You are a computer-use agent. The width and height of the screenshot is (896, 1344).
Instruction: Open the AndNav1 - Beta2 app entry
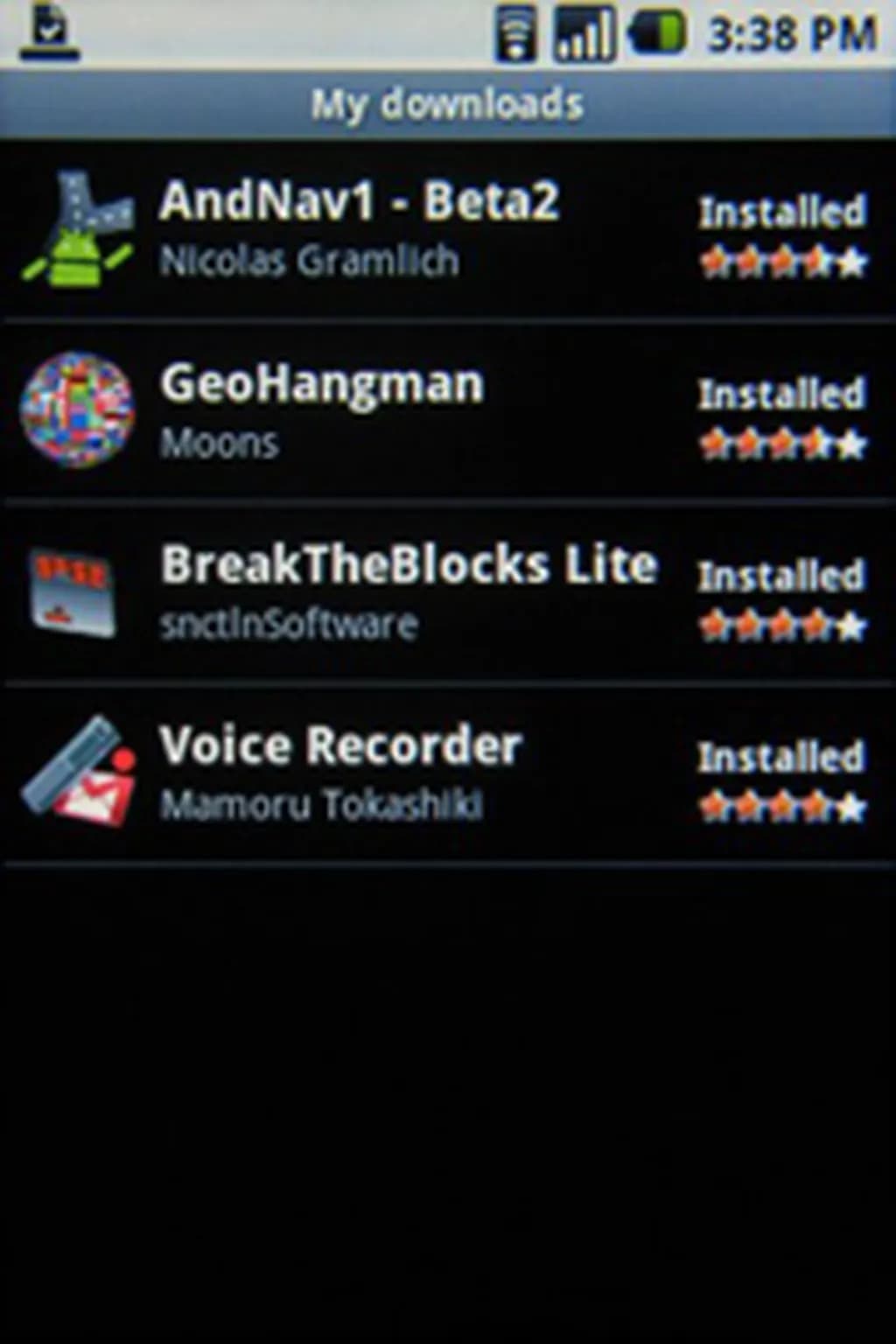tap(359, 229)
